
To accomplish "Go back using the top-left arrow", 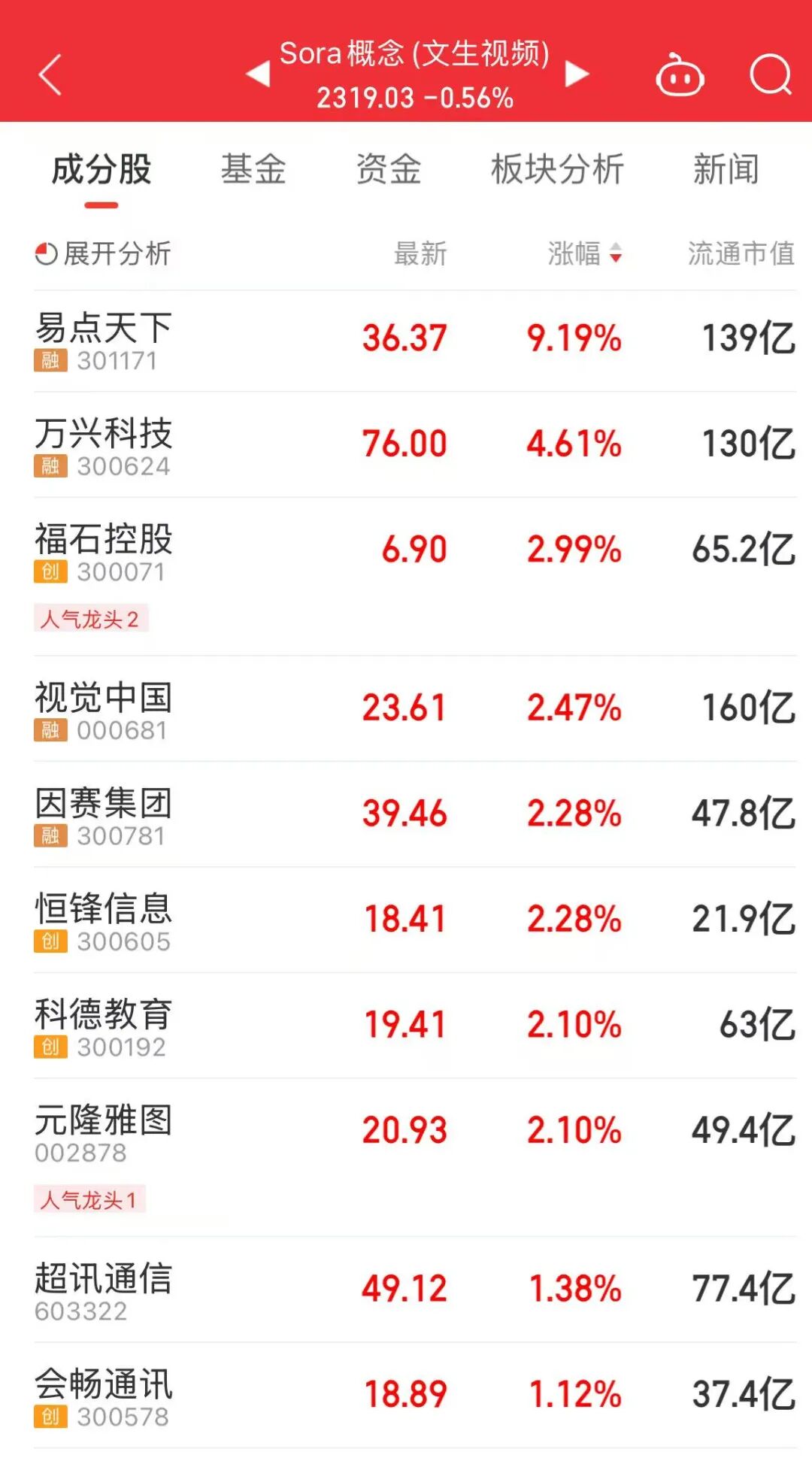I will pos(50,74).
